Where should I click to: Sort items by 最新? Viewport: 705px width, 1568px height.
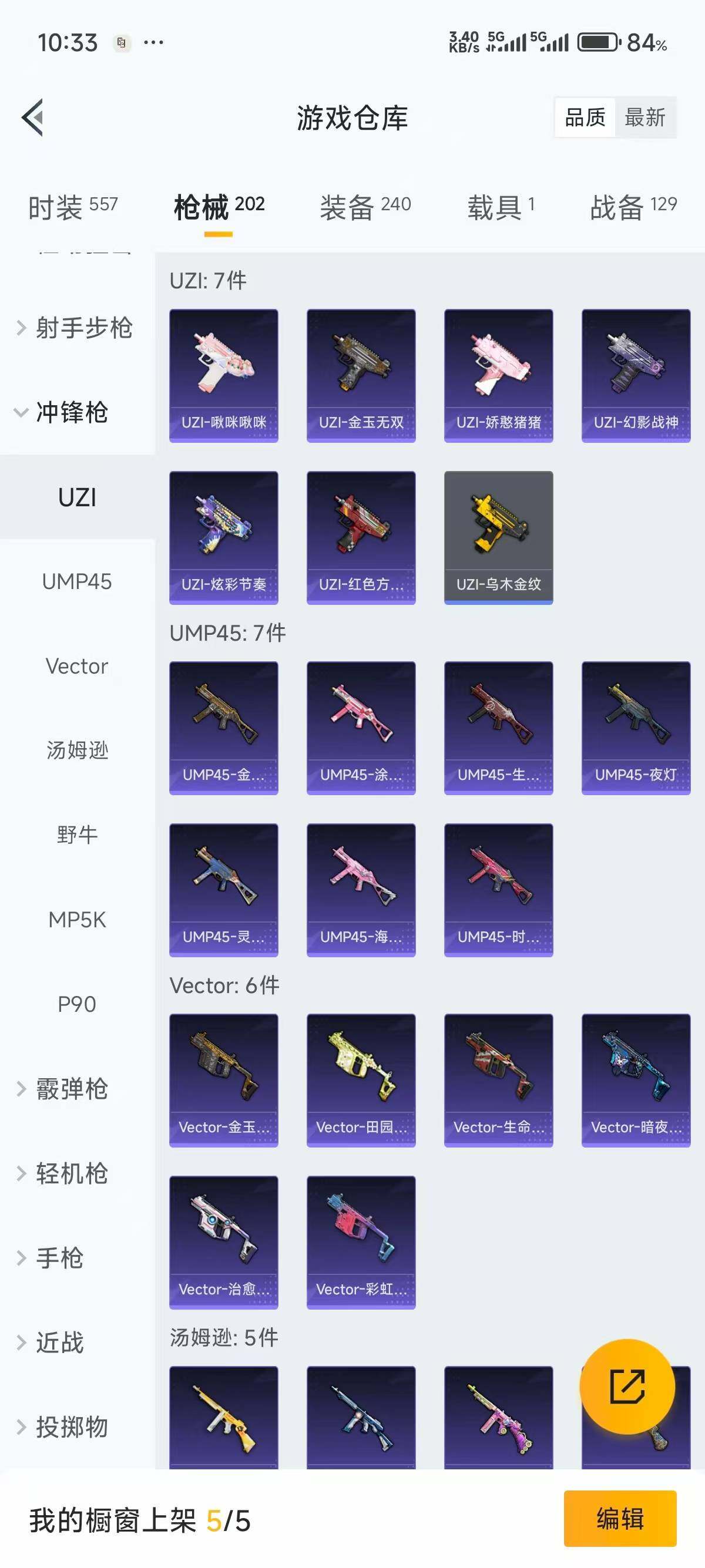(644, 117)
